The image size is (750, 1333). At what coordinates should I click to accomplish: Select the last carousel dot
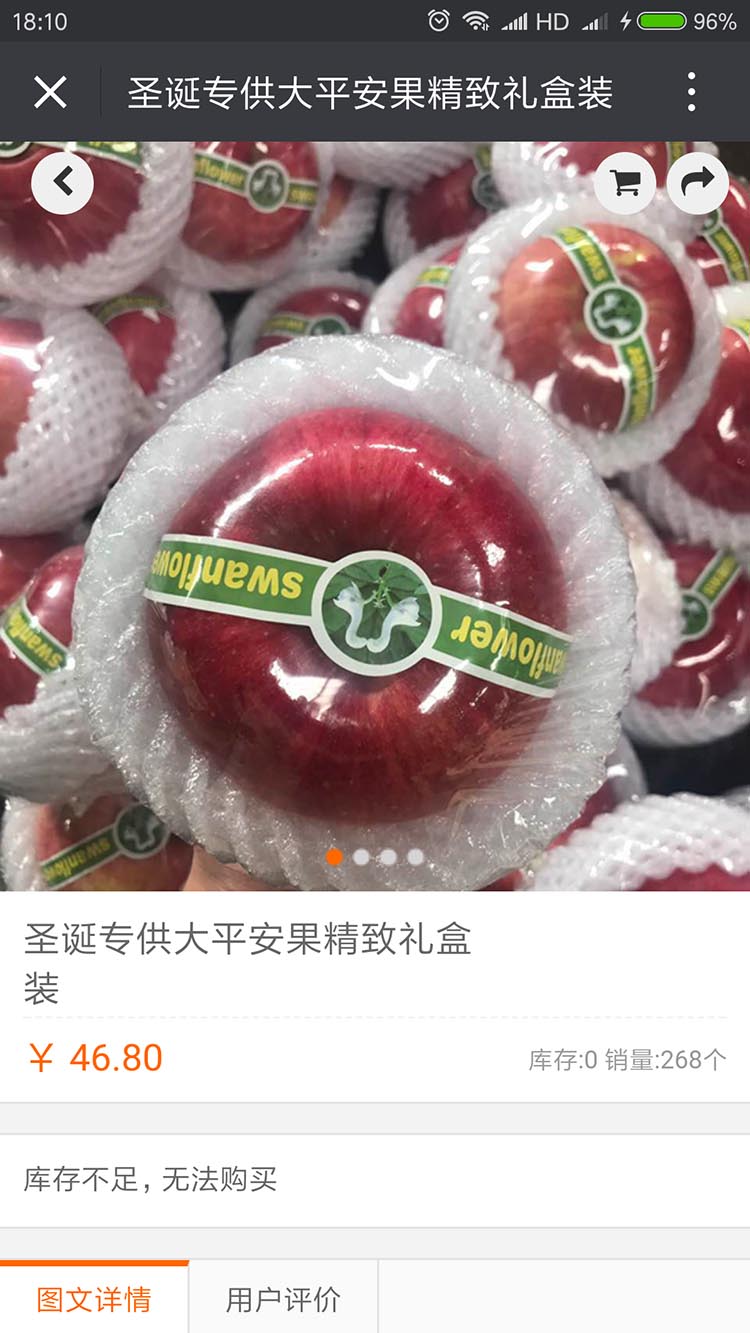[x=413, y=857]
